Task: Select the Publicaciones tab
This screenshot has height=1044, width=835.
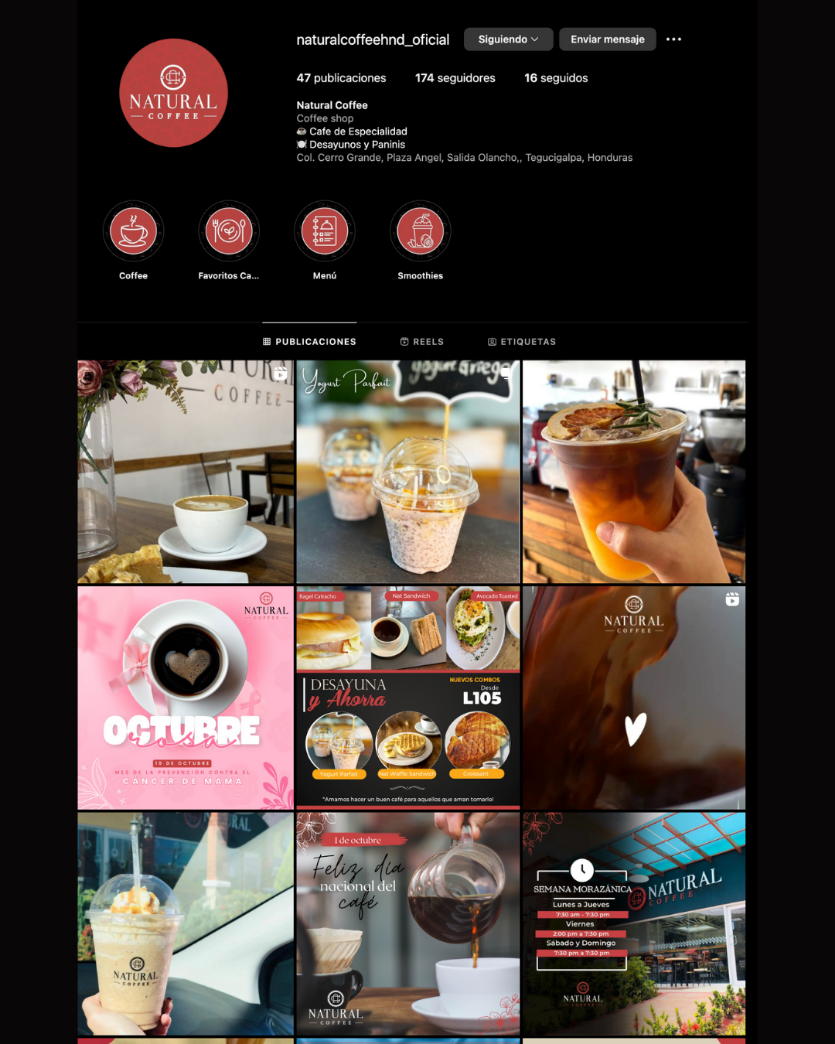Action: [x=309, y=342]
